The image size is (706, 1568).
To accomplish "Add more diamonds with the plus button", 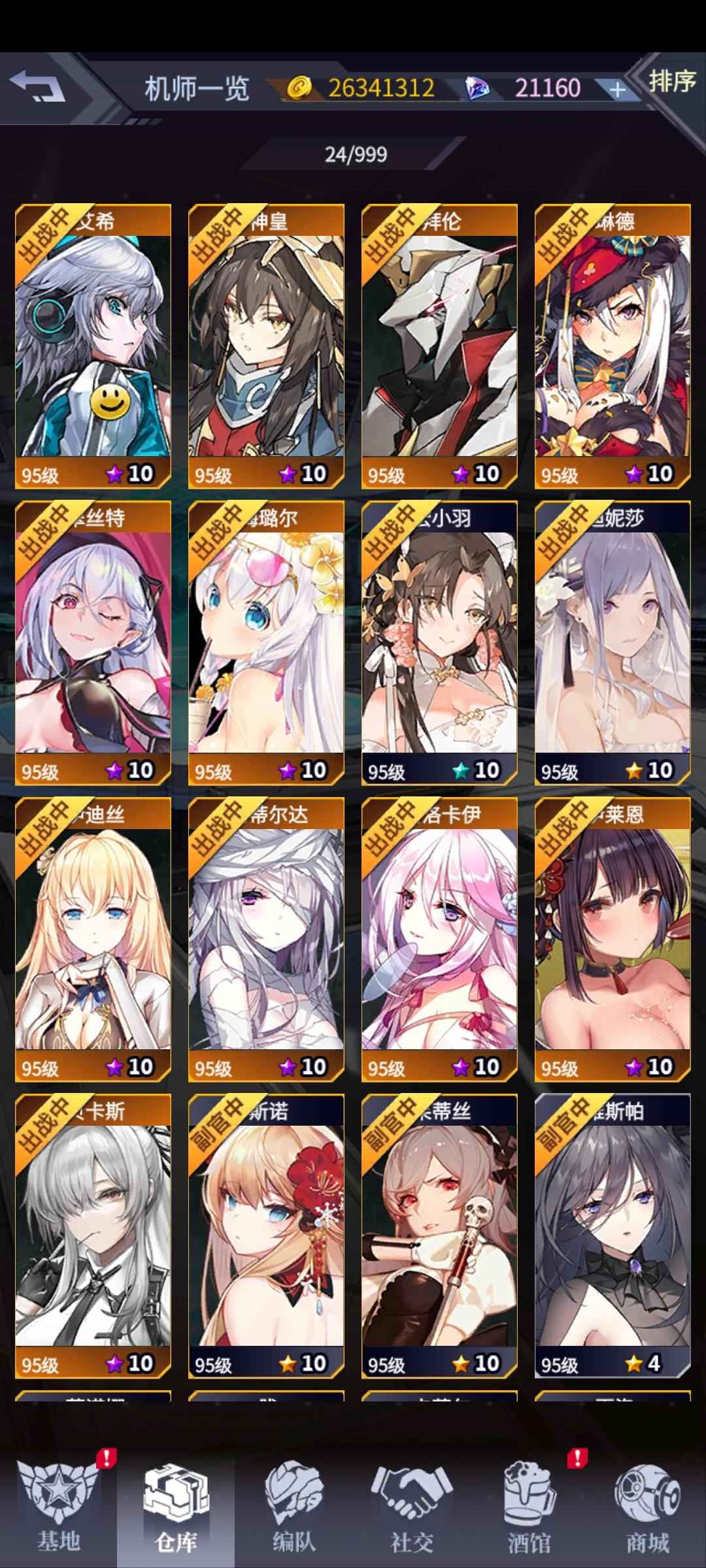I will (x=617, y=90).
